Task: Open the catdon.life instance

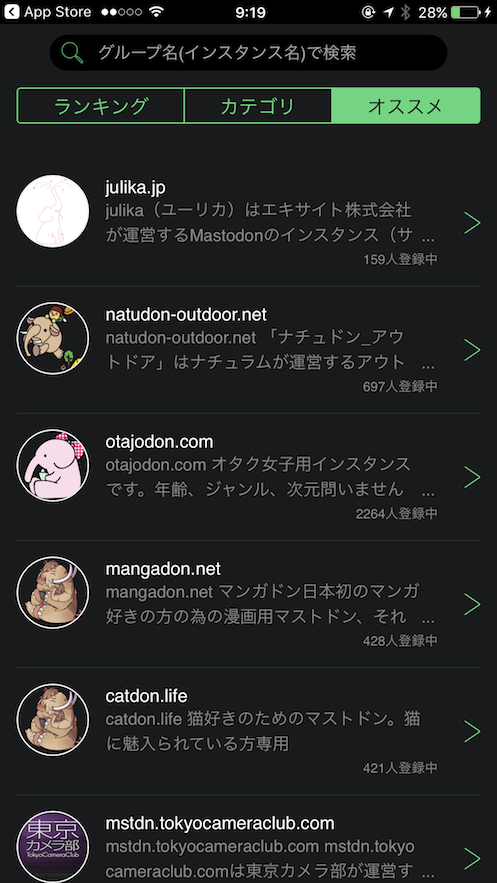Action: click(x=248, y=732)
